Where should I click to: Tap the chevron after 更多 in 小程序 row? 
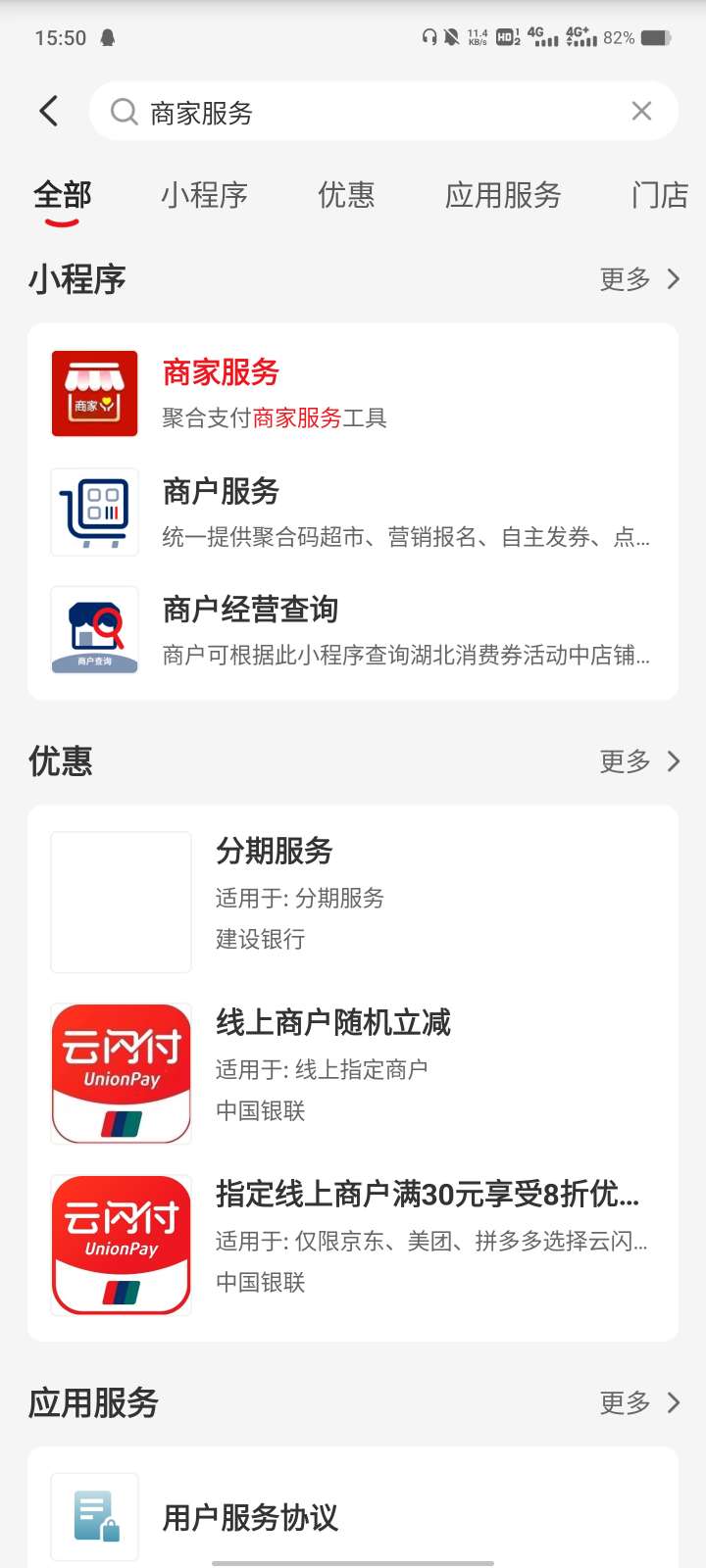(x=674, y=279)
